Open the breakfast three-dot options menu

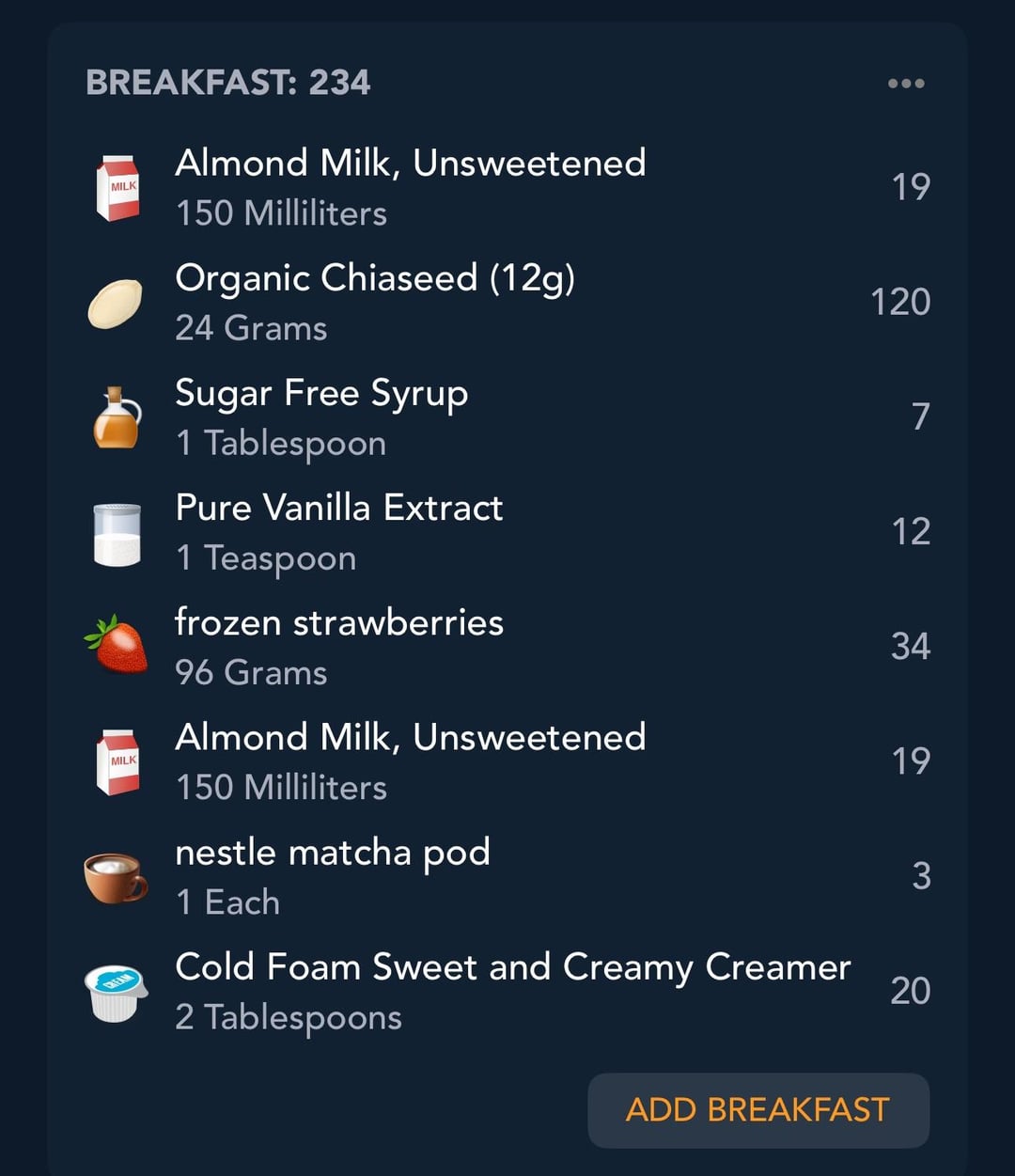(x=906, y=83)
